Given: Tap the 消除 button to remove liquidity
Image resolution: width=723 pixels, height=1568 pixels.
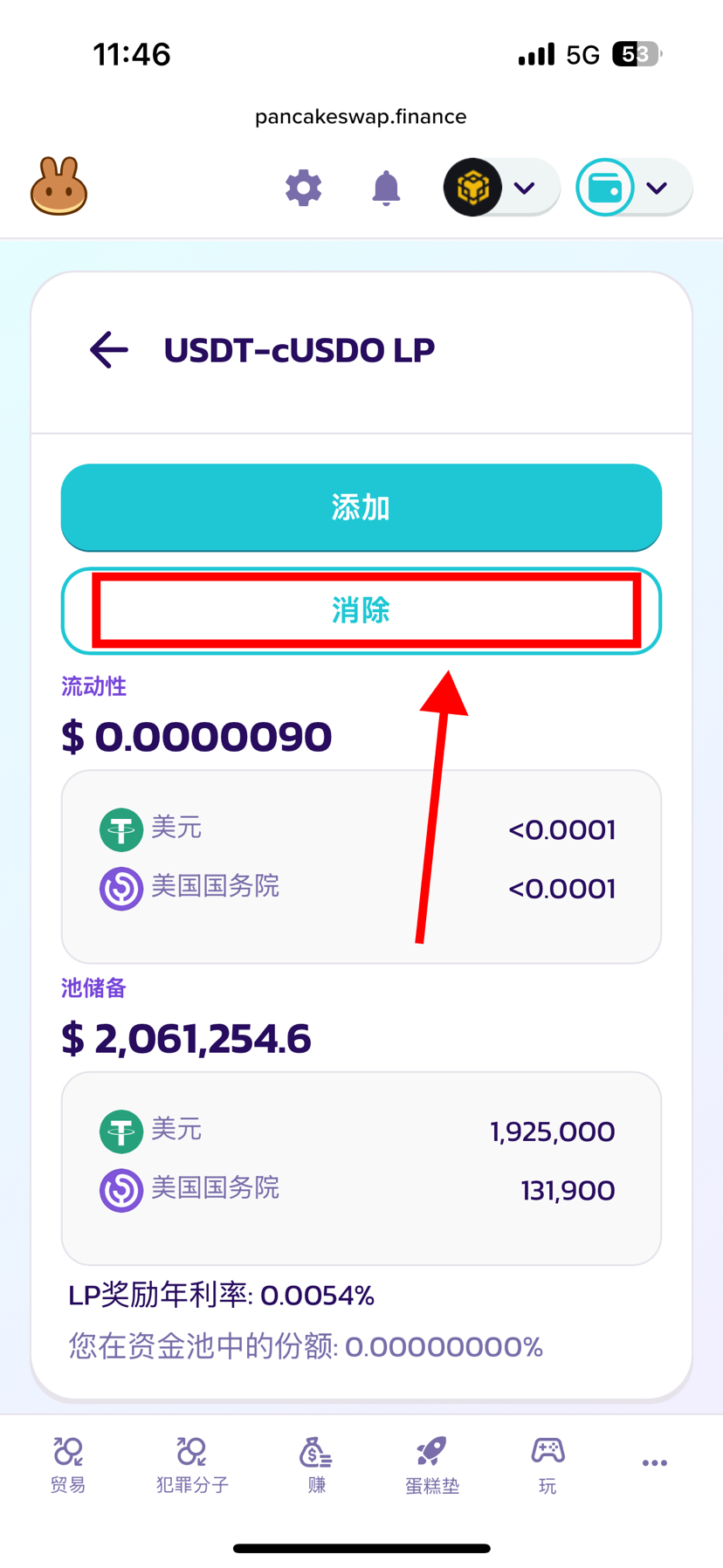Looking at the screenshot, I should pyautogui.click(x=361, y=610).
